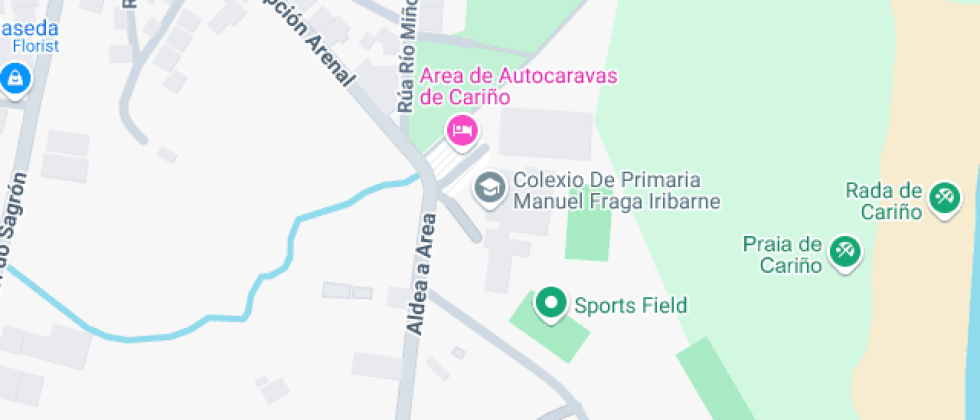Select the Colexio De Primaria Manuel Fraga Iribarne pin
This screenshot has width=980, height=420.
click(489, 186)
